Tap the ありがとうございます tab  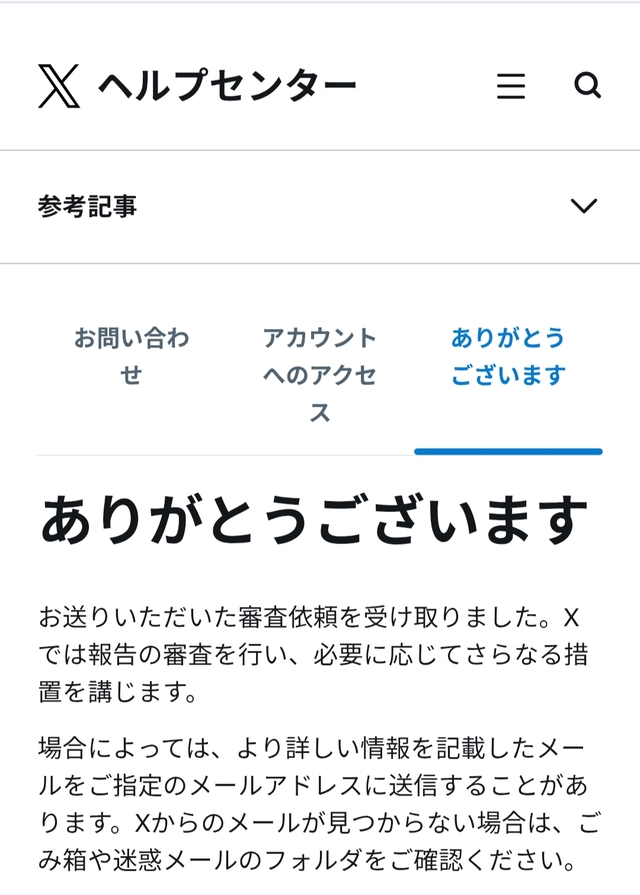[508, 357]
